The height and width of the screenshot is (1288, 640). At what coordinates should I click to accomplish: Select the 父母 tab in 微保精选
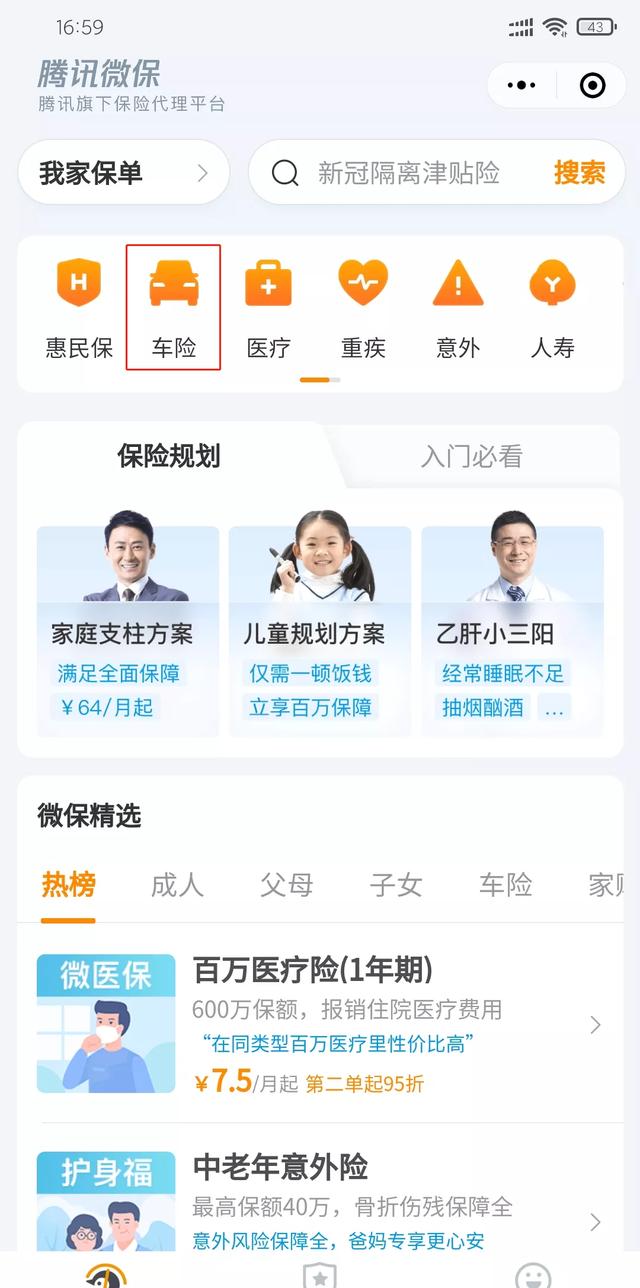point(286,885)
